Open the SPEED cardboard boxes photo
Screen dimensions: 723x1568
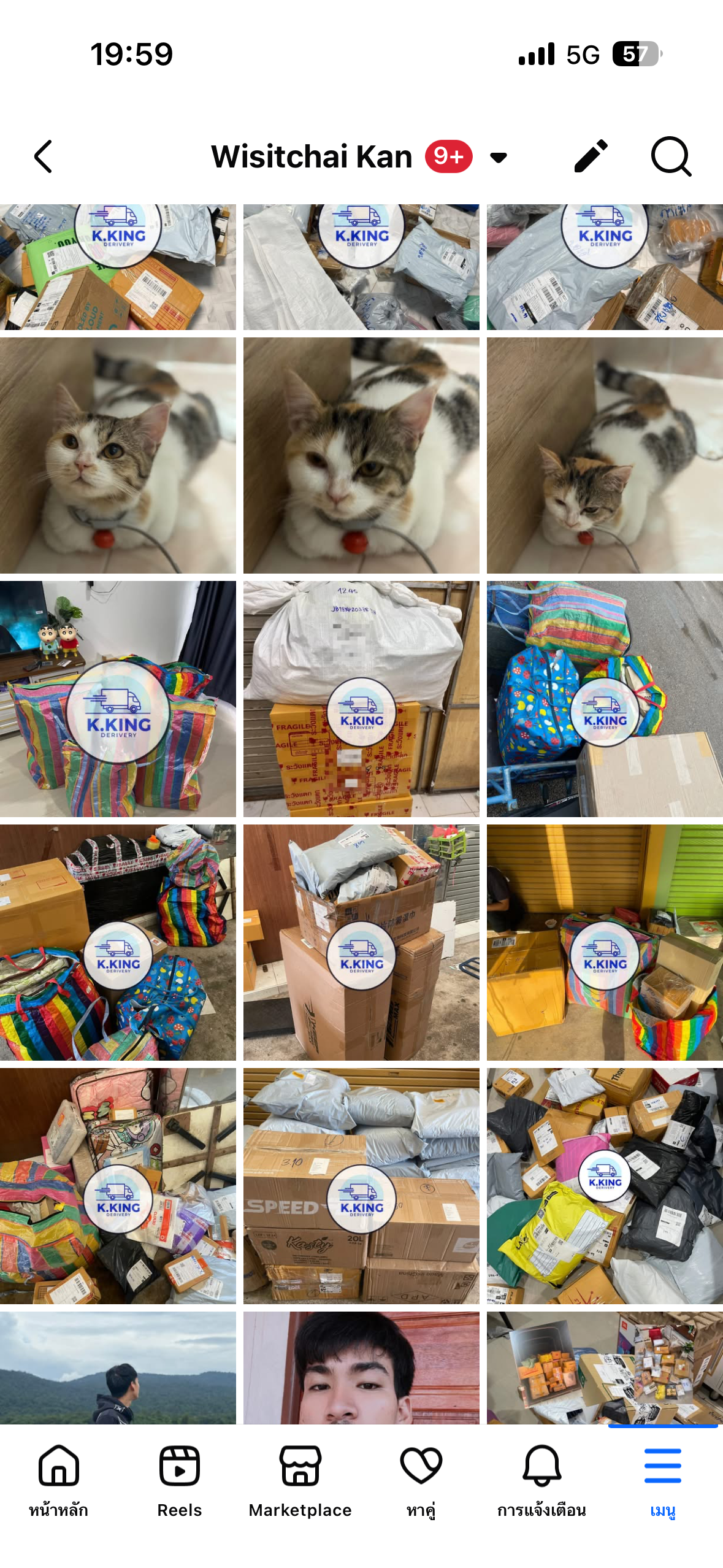point(361,1186)
